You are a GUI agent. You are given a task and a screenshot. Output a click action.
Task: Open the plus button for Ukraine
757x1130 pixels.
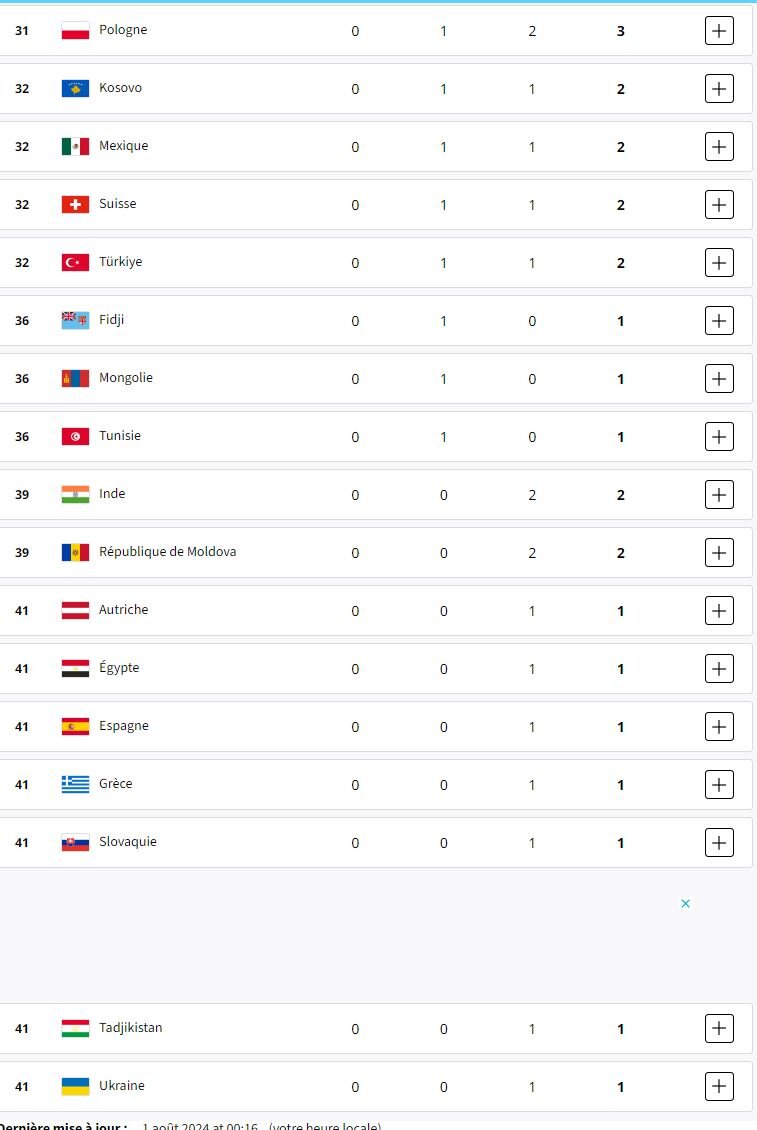[719, 1087]
